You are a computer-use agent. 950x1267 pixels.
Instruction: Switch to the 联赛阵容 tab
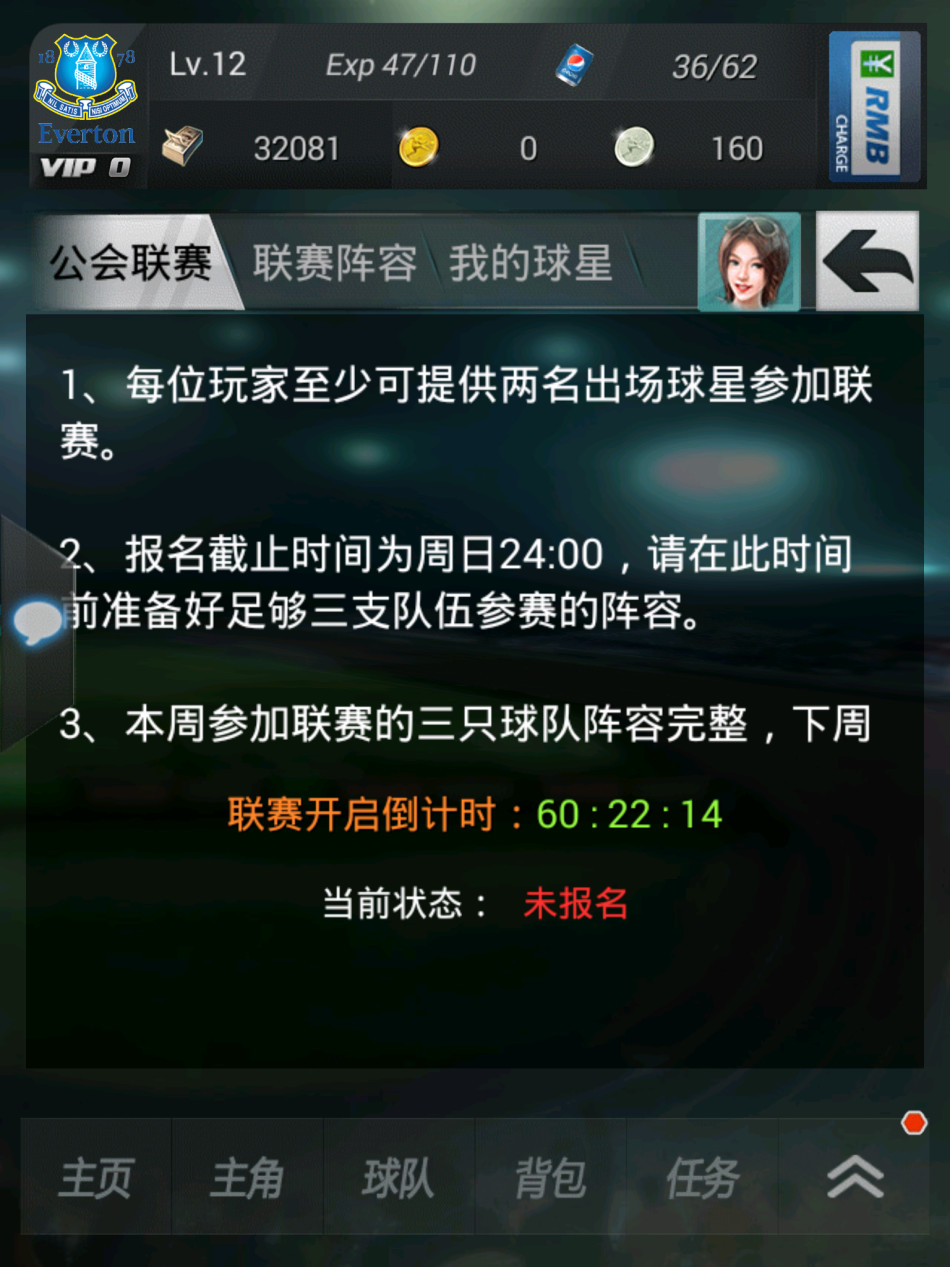pyautogui.click(x=334, y=264)
